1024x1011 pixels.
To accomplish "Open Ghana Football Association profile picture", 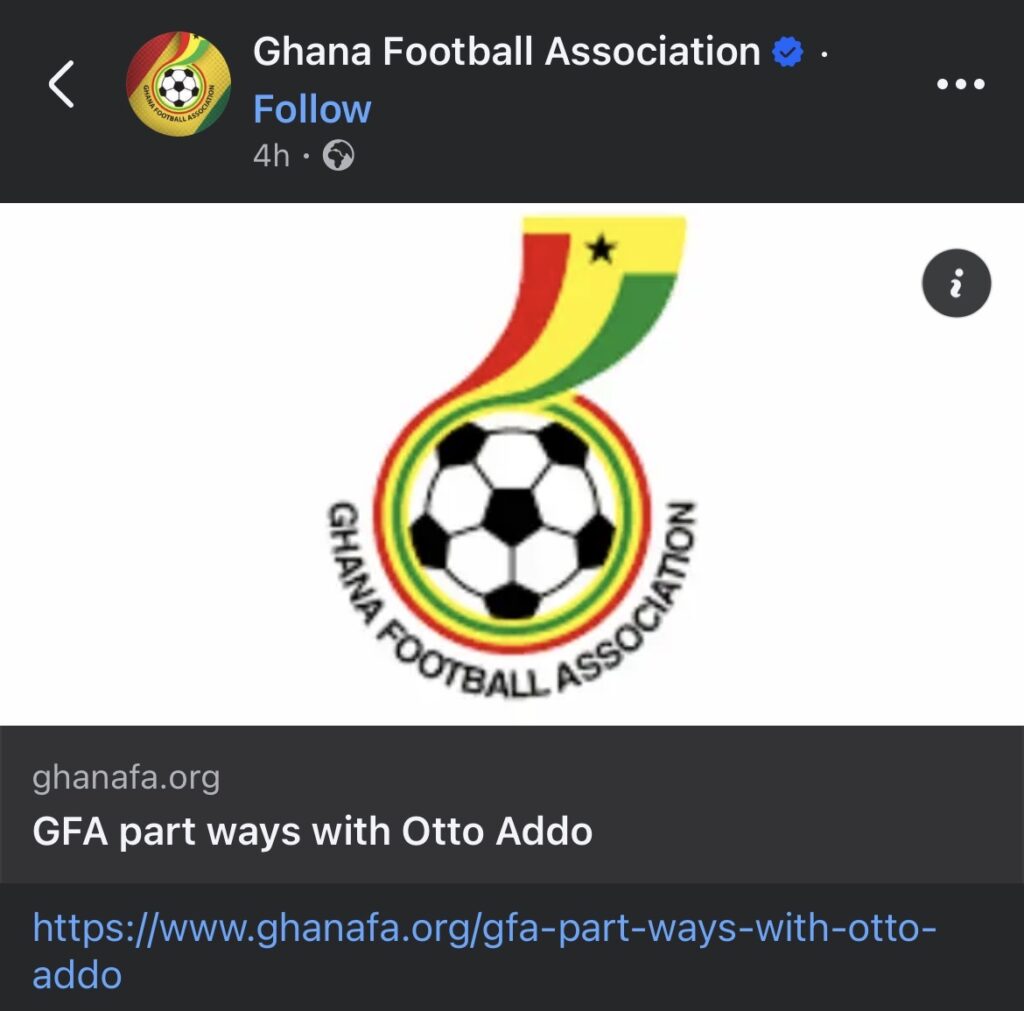I will pos(178,83).
